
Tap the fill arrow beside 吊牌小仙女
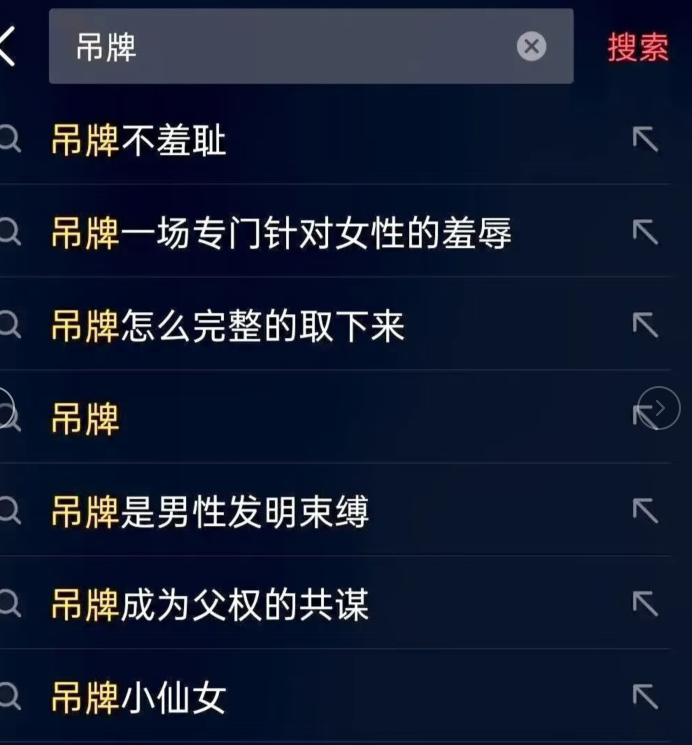645,697
